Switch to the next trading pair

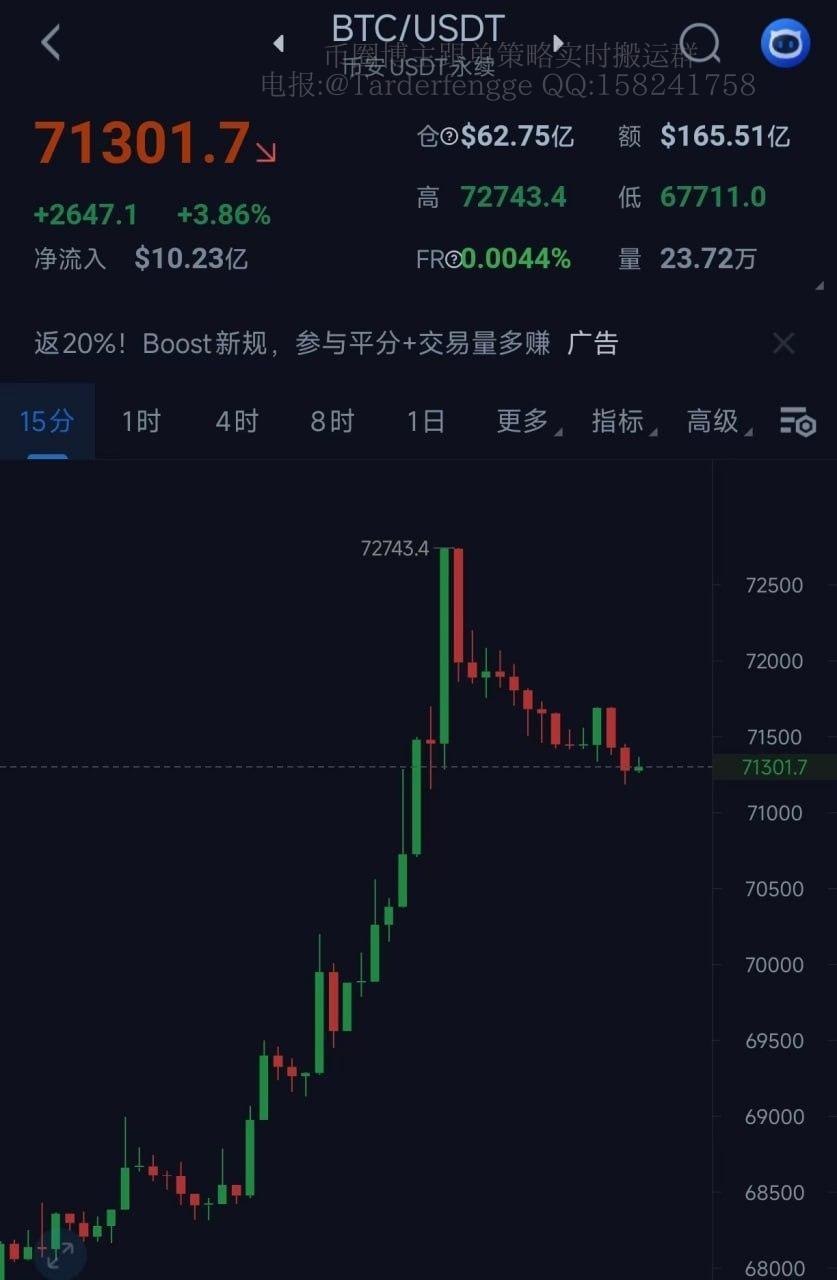[559, 43]
